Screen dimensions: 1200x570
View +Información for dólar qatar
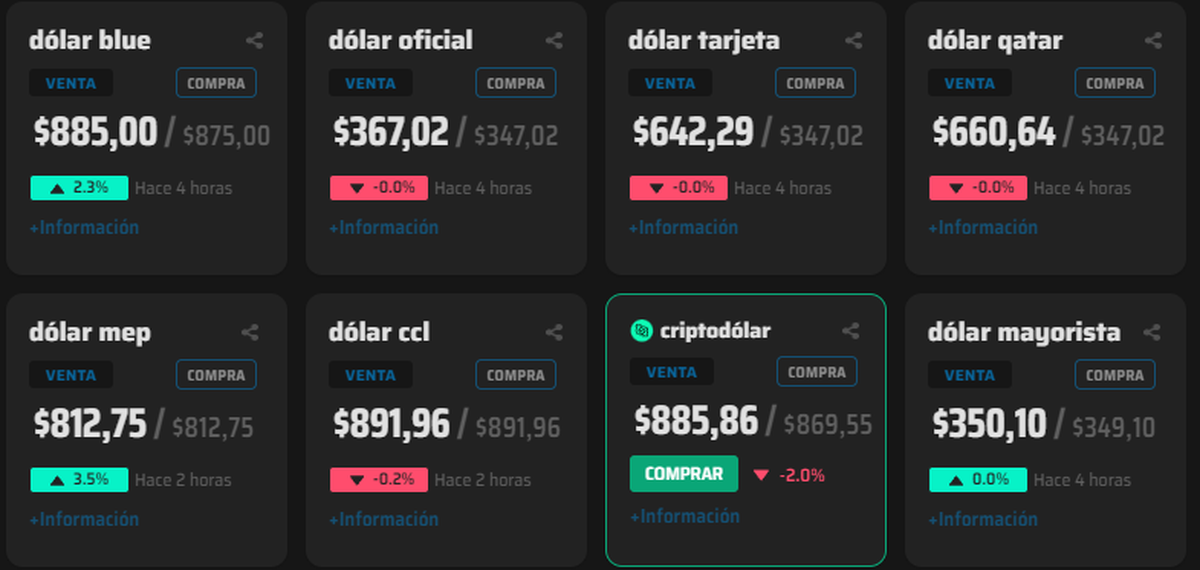[983, 227]
